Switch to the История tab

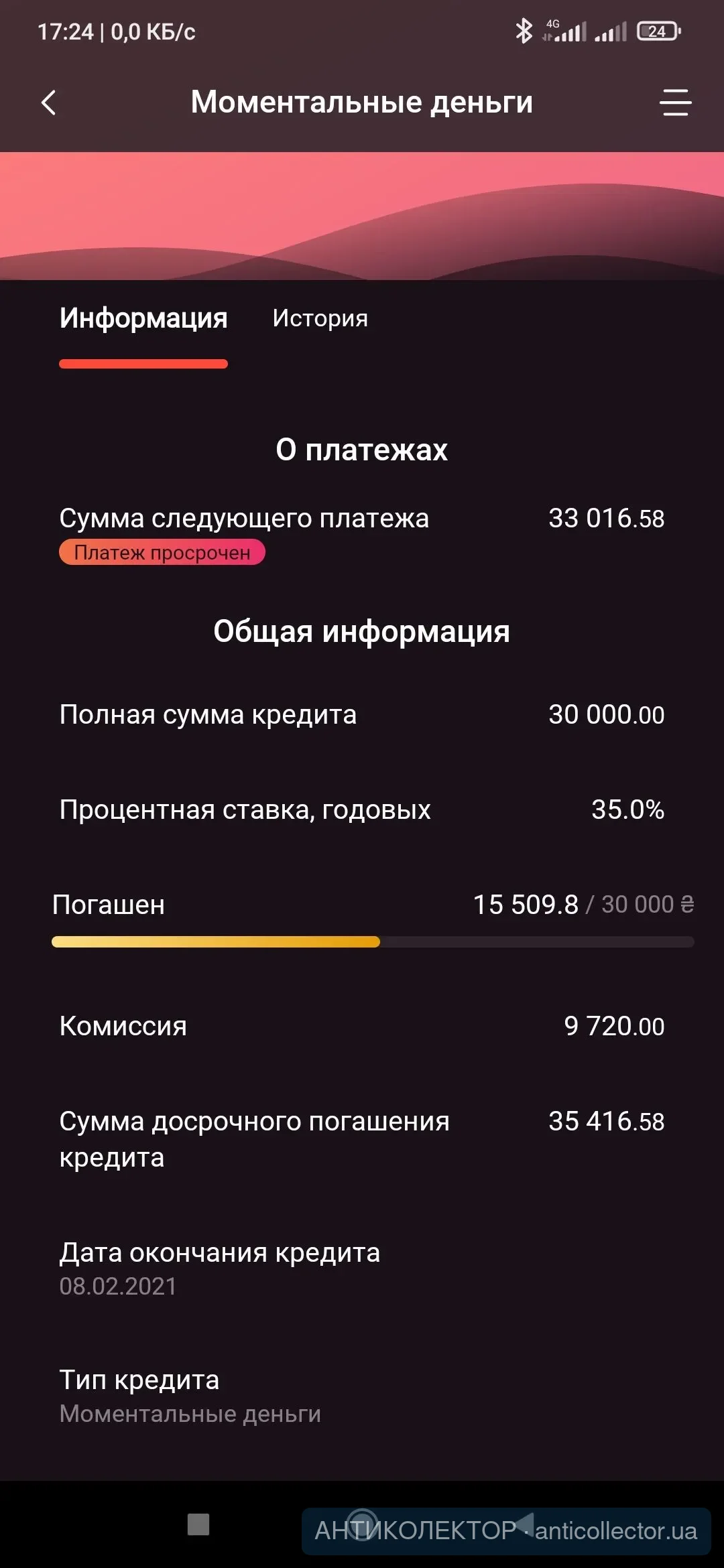(320, 318)
